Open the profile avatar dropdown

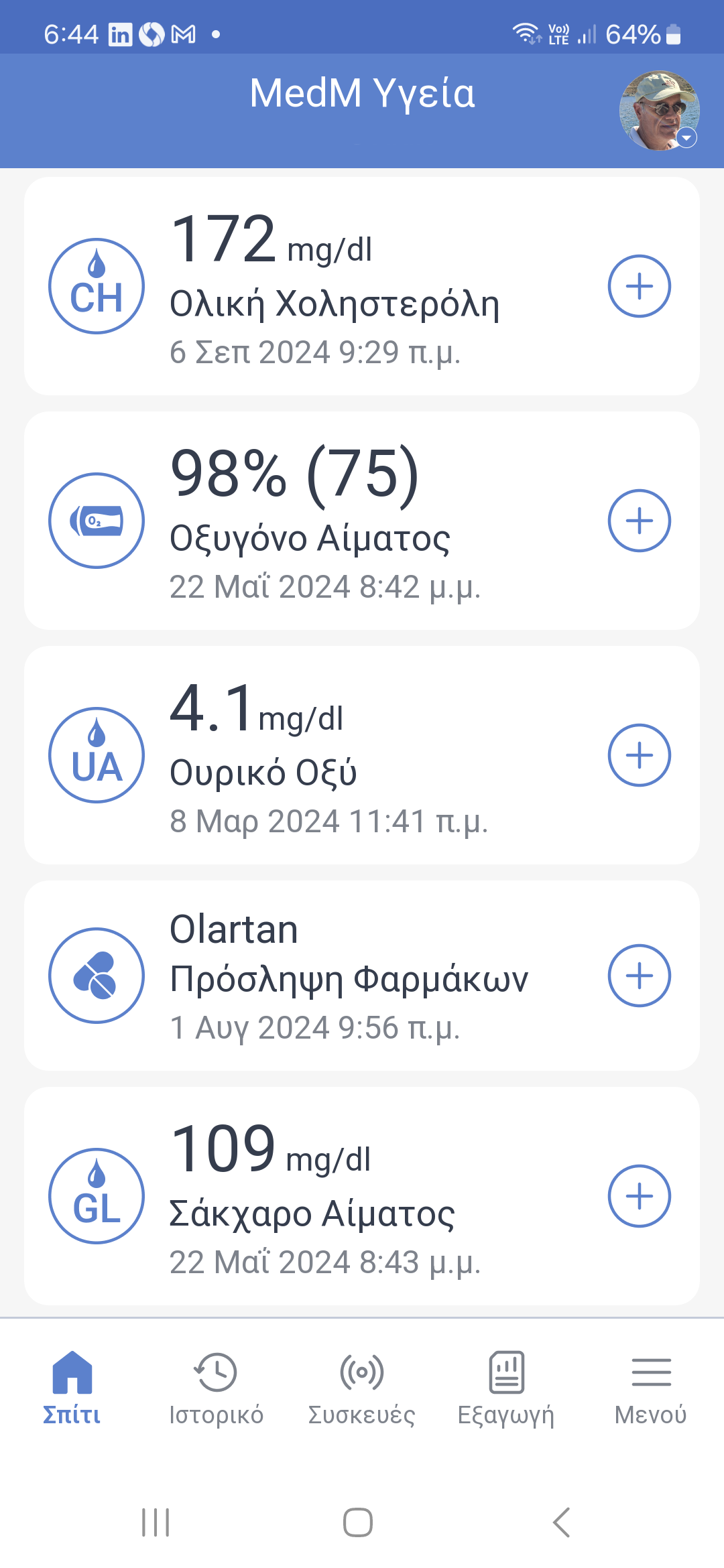pos(660,111)
